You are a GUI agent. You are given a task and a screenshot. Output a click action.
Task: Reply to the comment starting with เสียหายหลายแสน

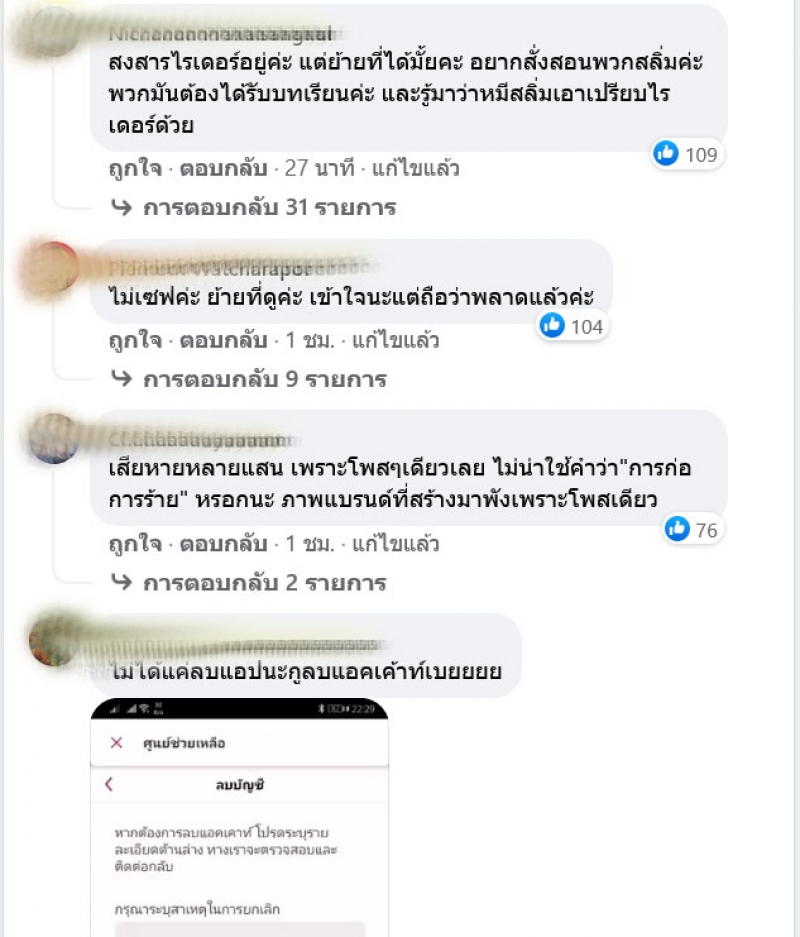pyautogui.click(x=222, y=544)
